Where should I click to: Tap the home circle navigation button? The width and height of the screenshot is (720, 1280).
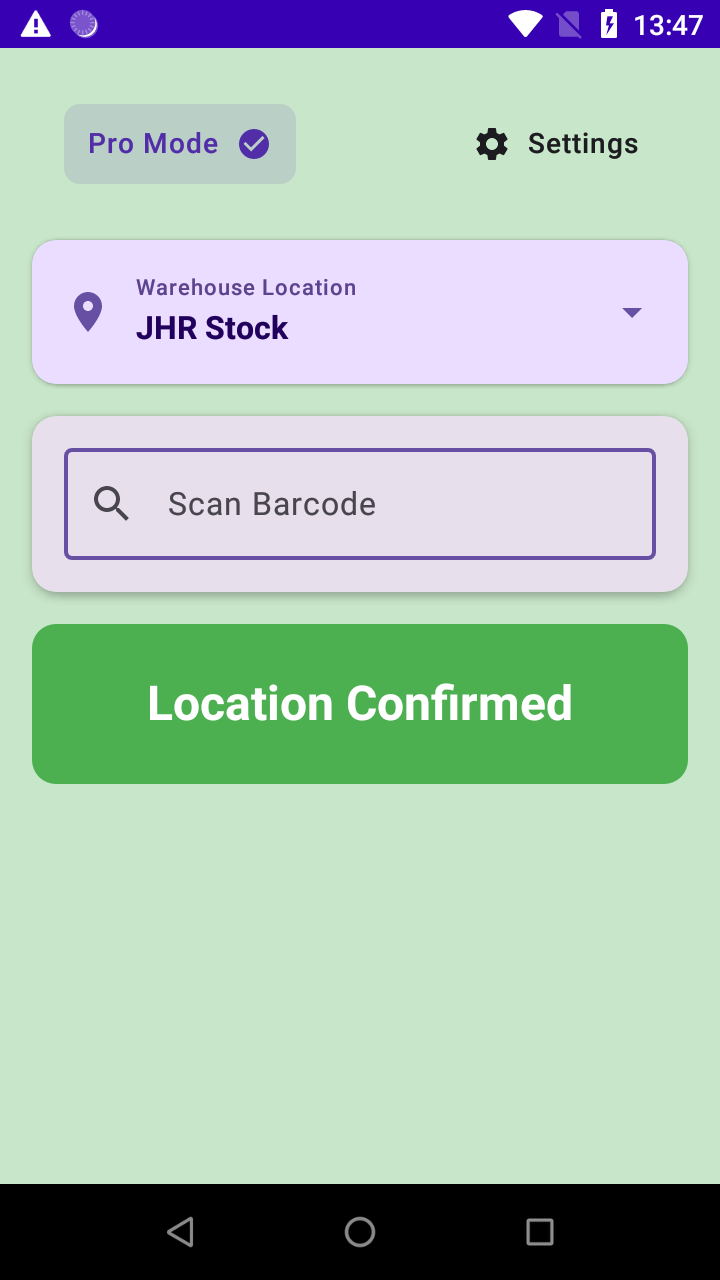360,1232
